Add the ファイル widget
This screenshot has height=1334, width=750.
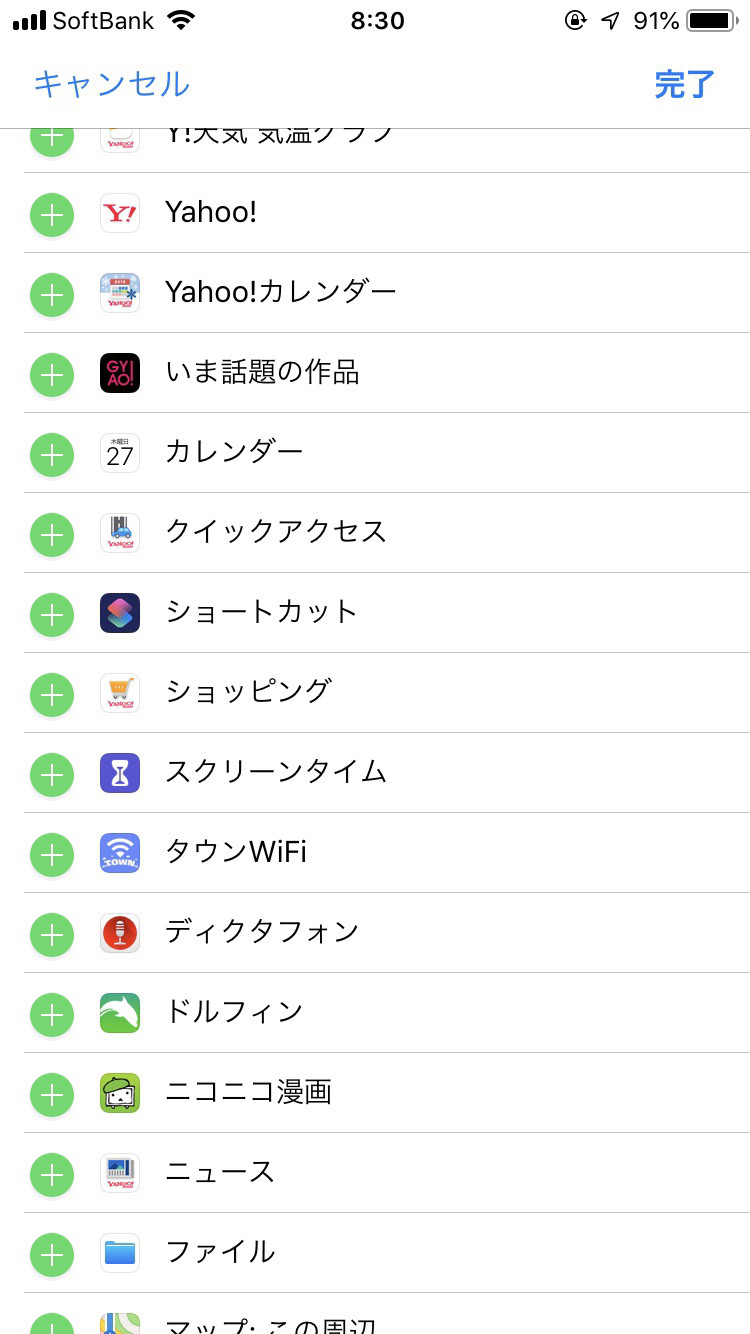(x=52, y=1253)
